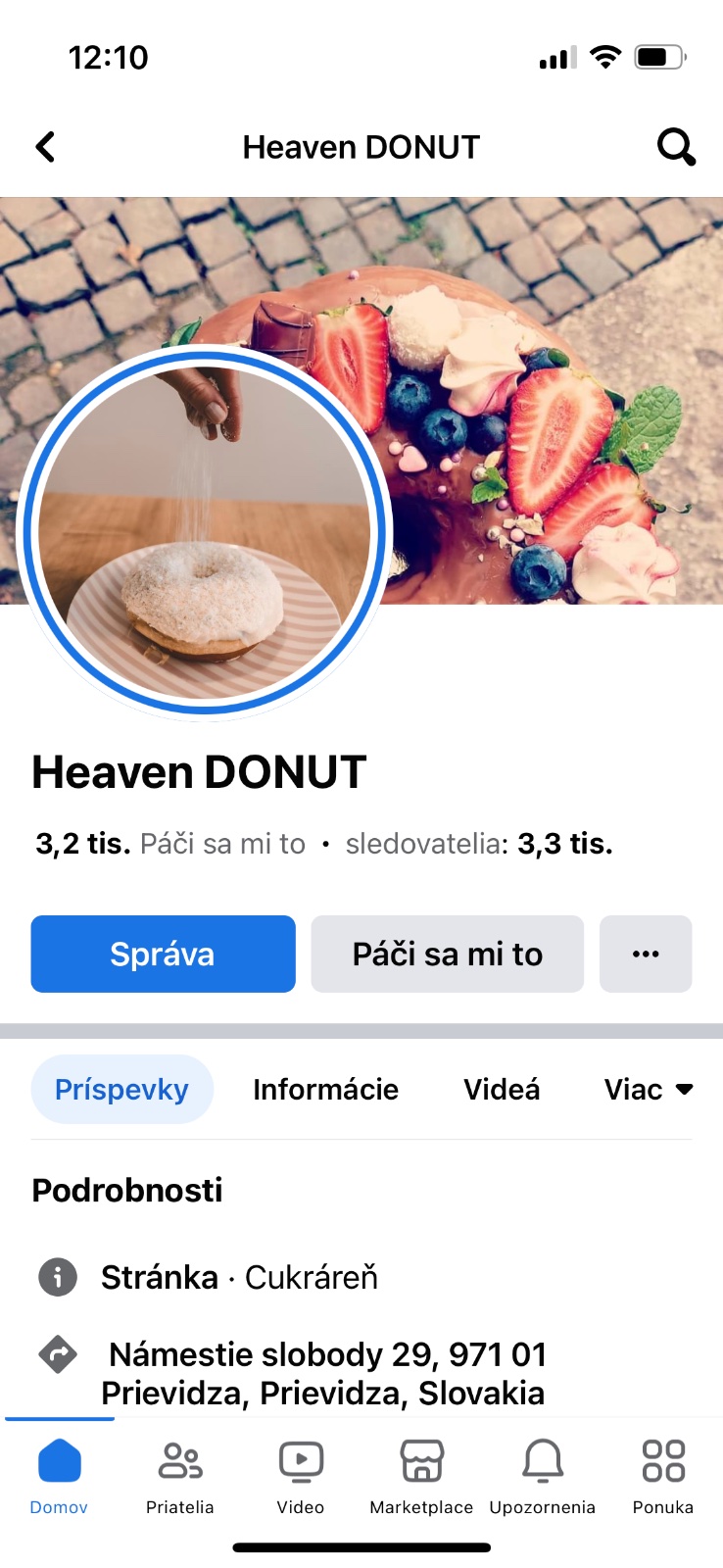This screenshot has width=723, height=1568.
Task: Select the Príspevky tab
Action: 121,1089
